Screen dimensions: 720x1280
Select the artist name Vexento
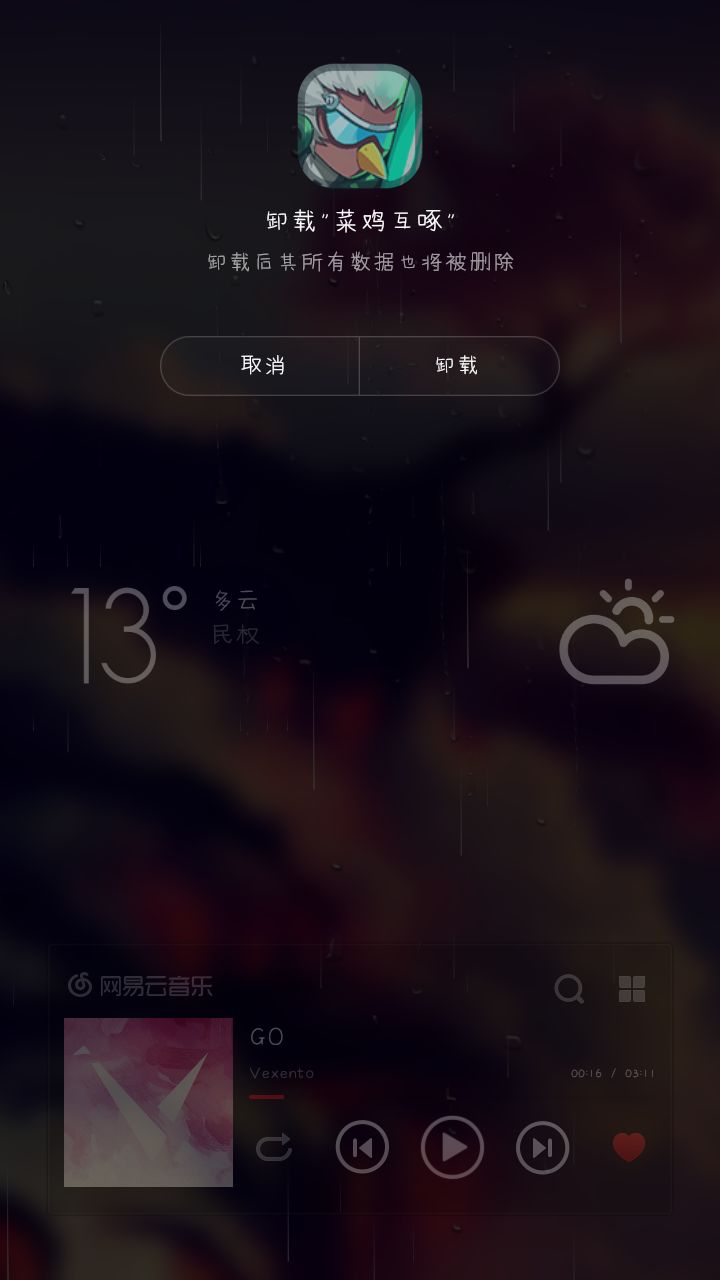282,1074
